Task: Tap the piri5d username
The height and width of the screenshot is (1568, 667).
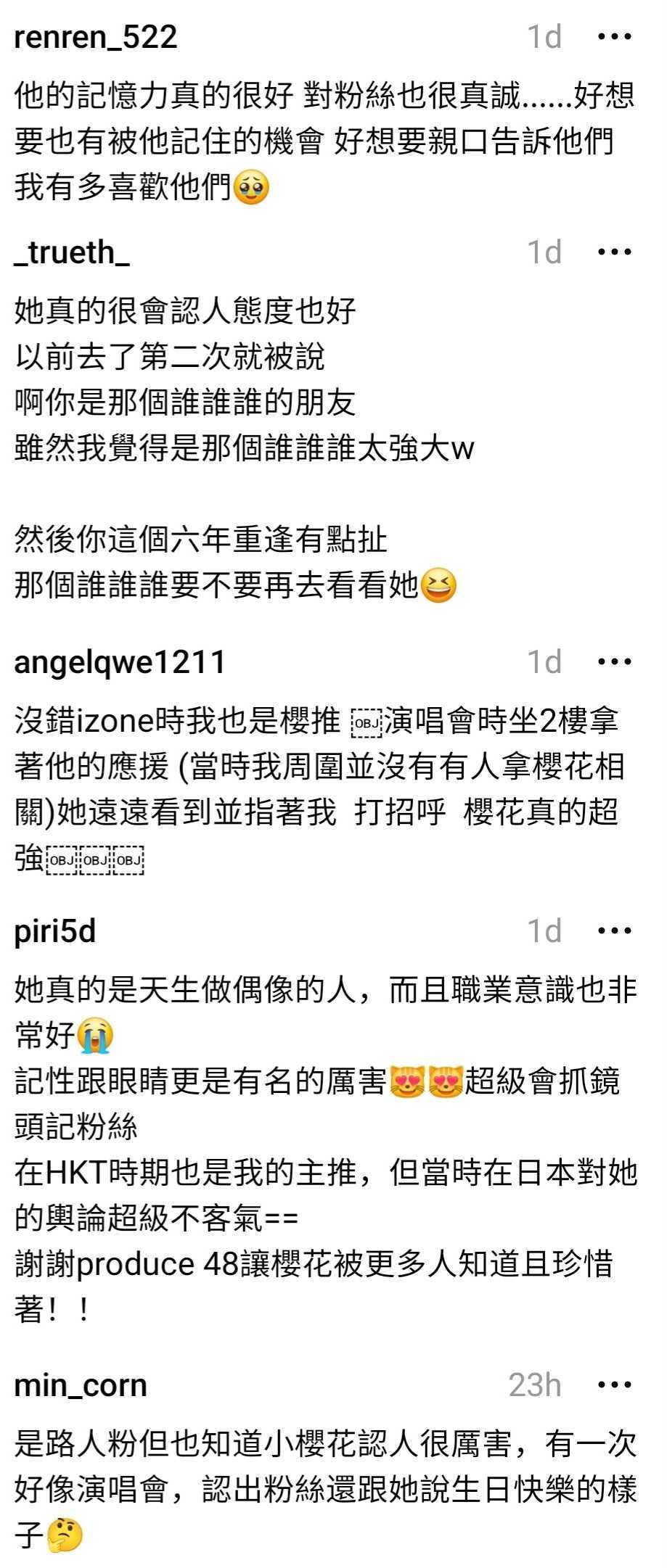Action: (x=55, y=931)
